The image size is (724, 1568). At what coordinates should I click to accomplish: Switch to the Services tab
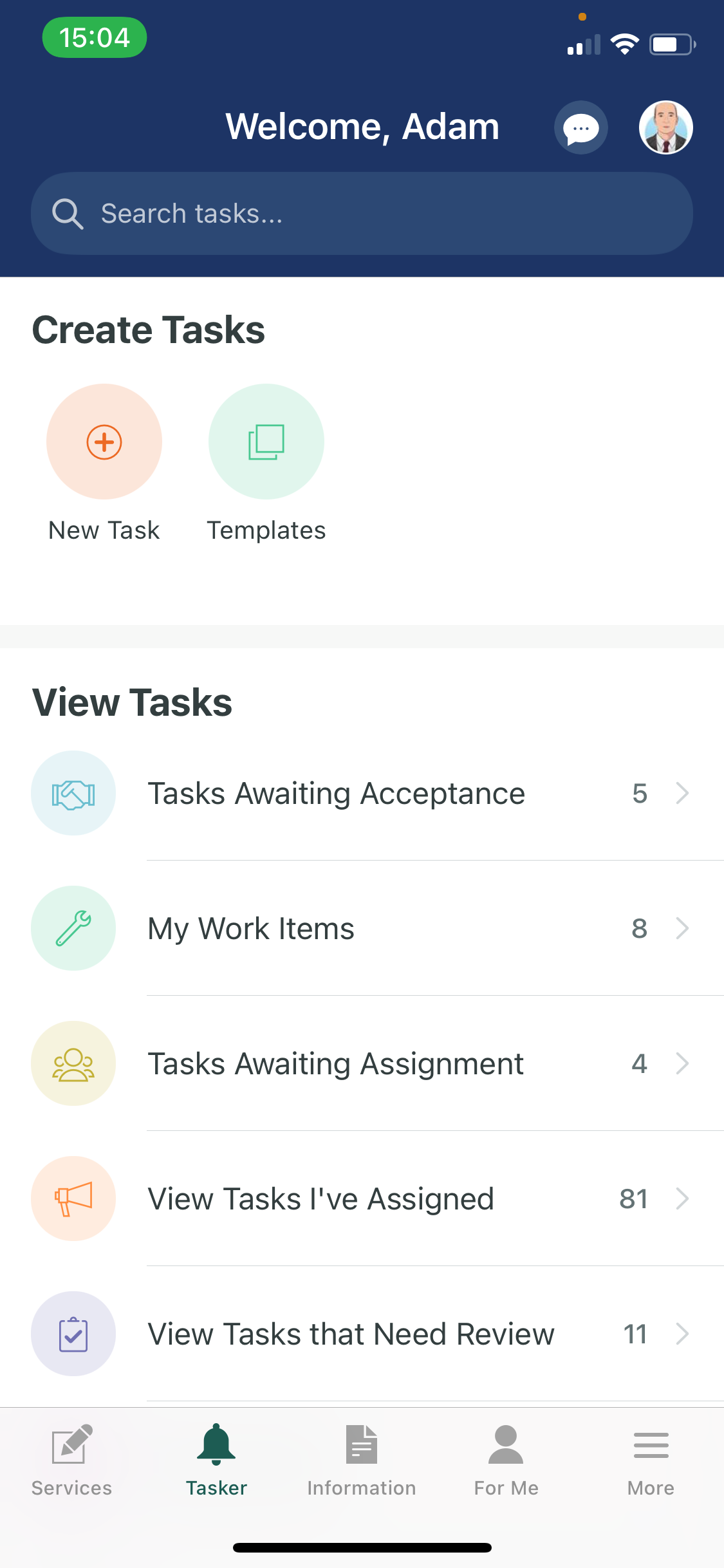[x=72, y=1461]
